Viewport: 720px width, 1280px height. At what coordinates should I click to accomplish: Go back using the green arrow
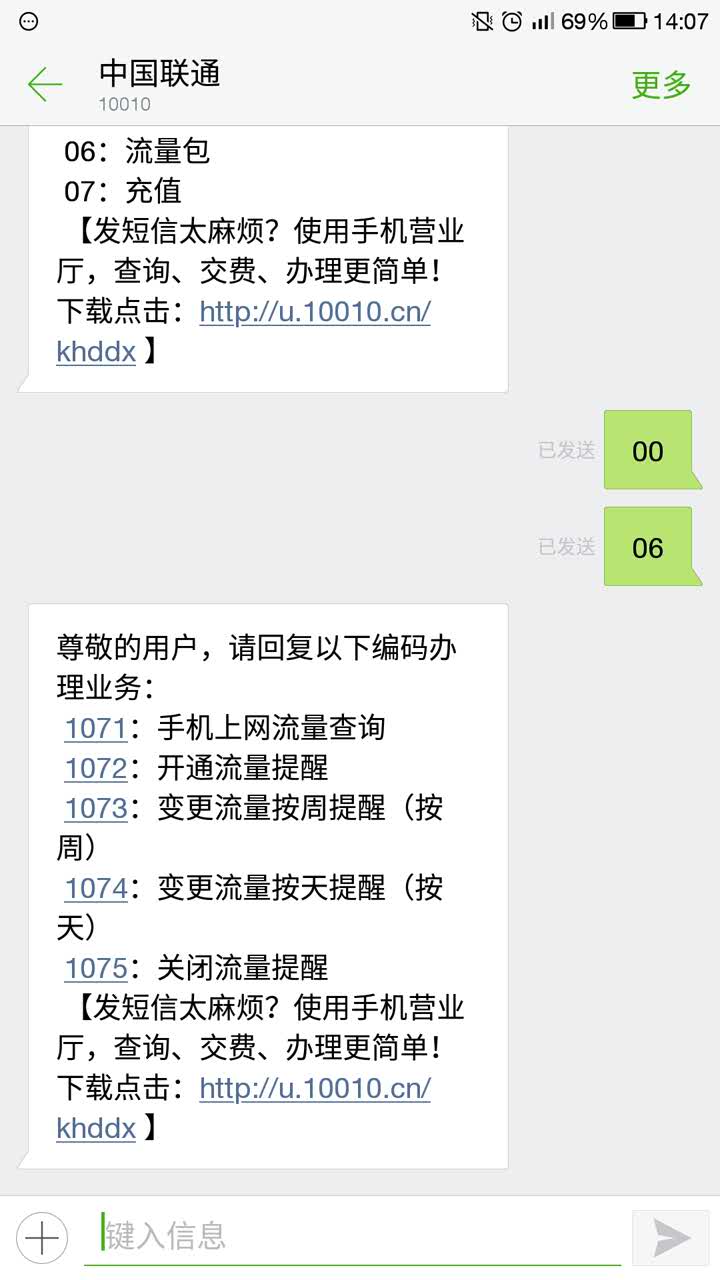click(45, 85)
